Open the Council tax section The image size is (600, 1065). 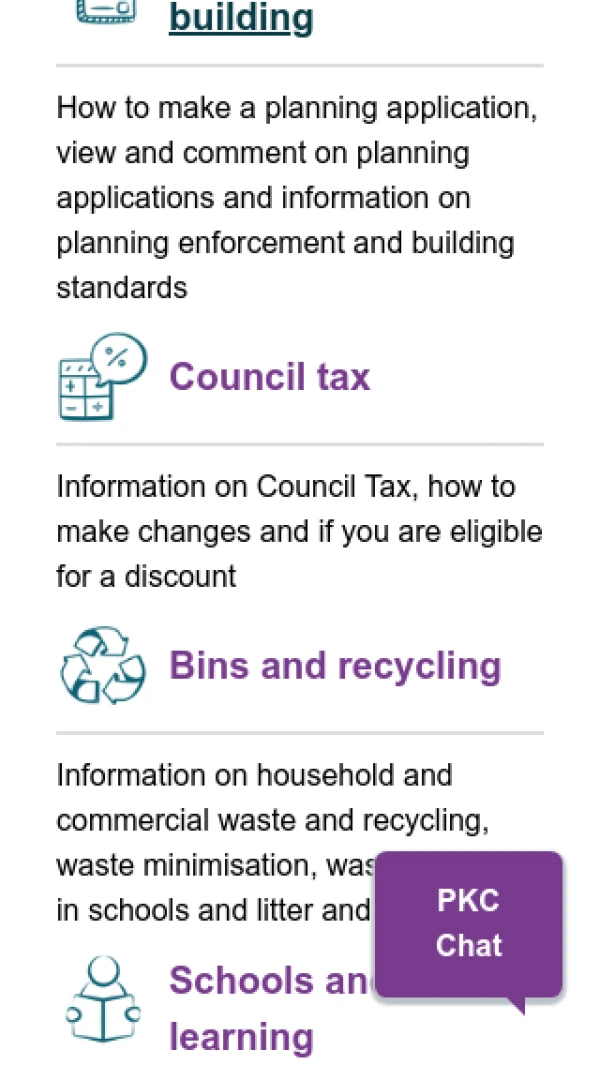click(269, 376)
